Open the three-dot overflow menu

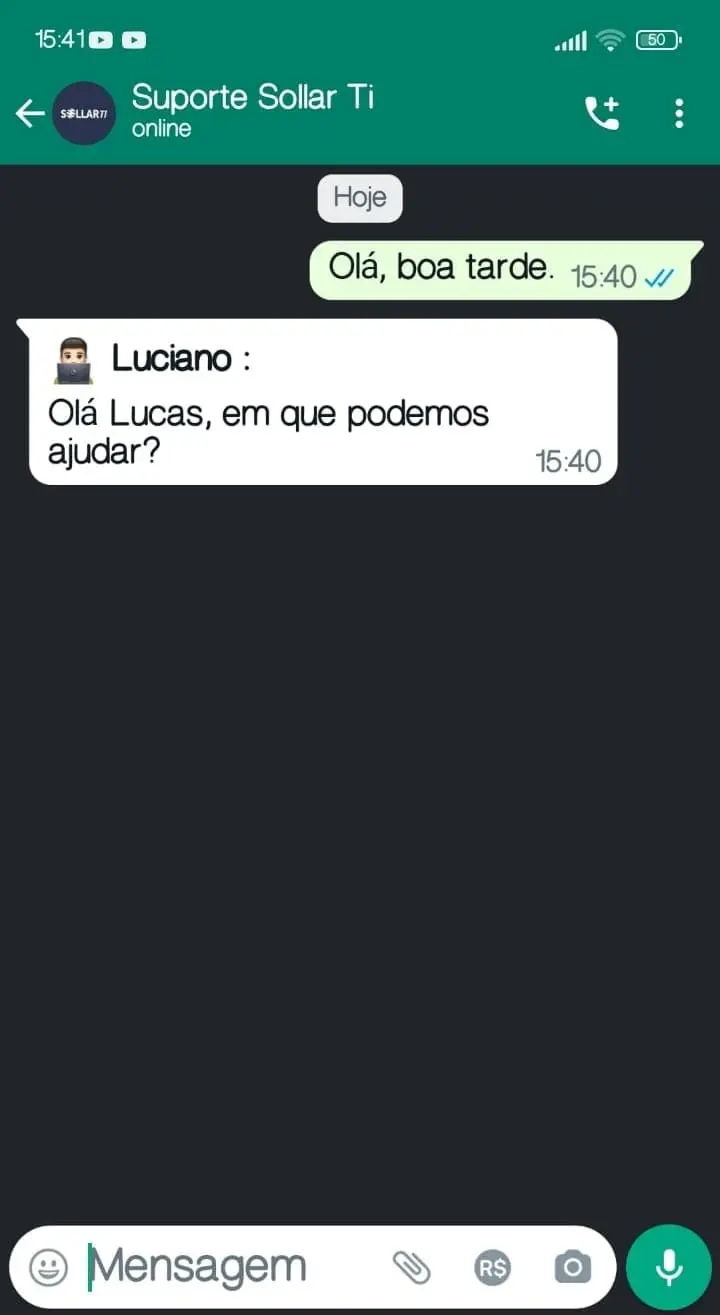pos(679,113)
